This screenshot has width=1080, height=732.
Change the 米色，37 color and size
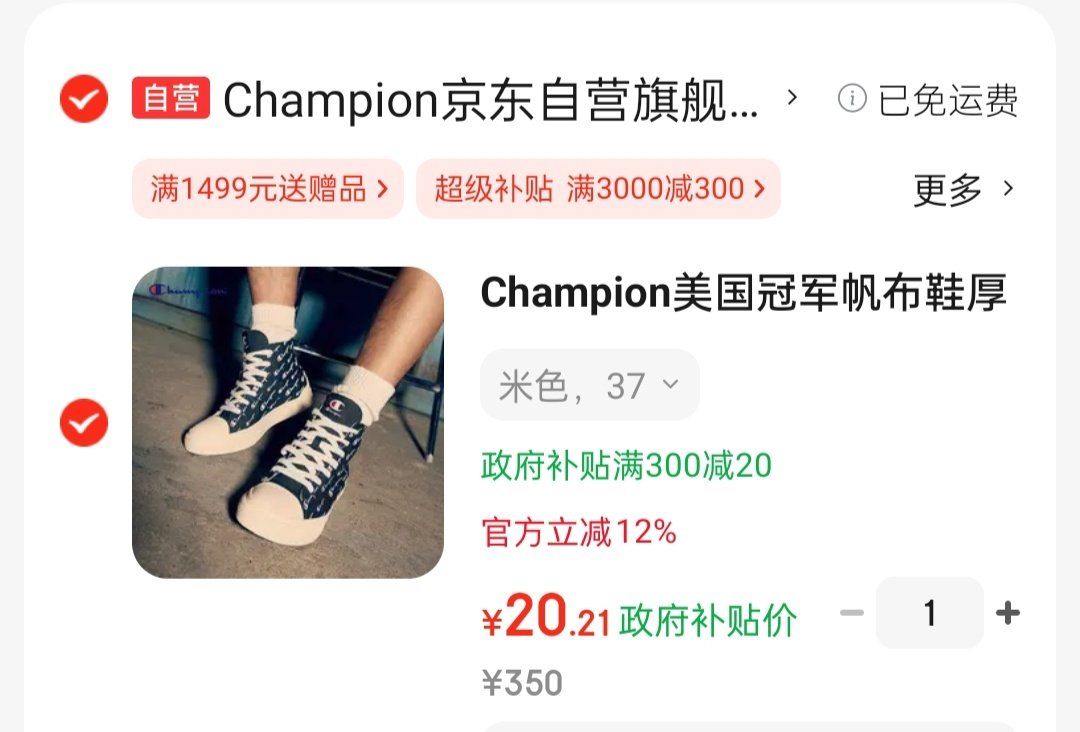pyautogui.click(x=589, y=385)
